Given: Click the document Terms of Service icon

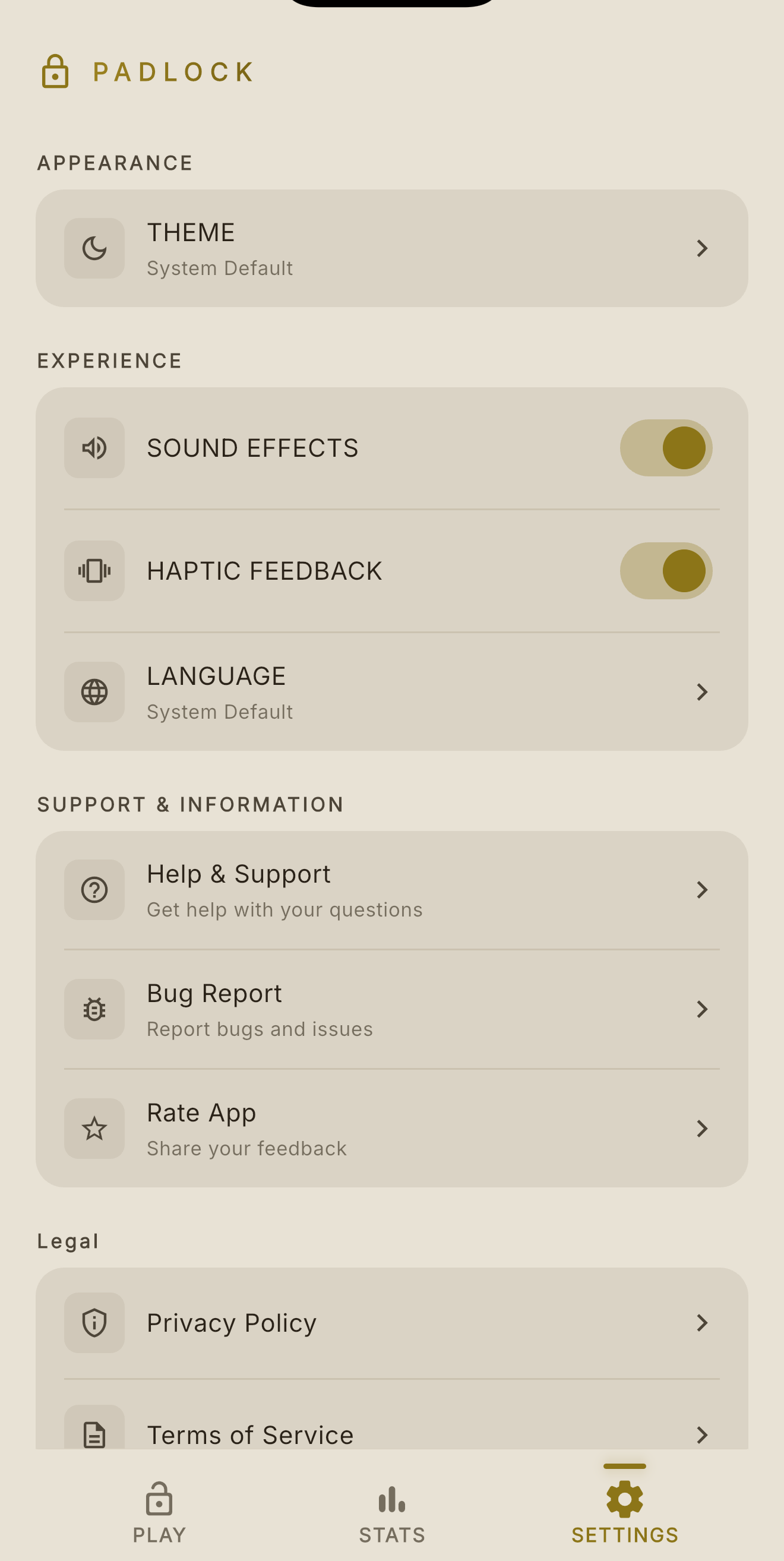Looking at the screenshot, I should (94, 1435).
